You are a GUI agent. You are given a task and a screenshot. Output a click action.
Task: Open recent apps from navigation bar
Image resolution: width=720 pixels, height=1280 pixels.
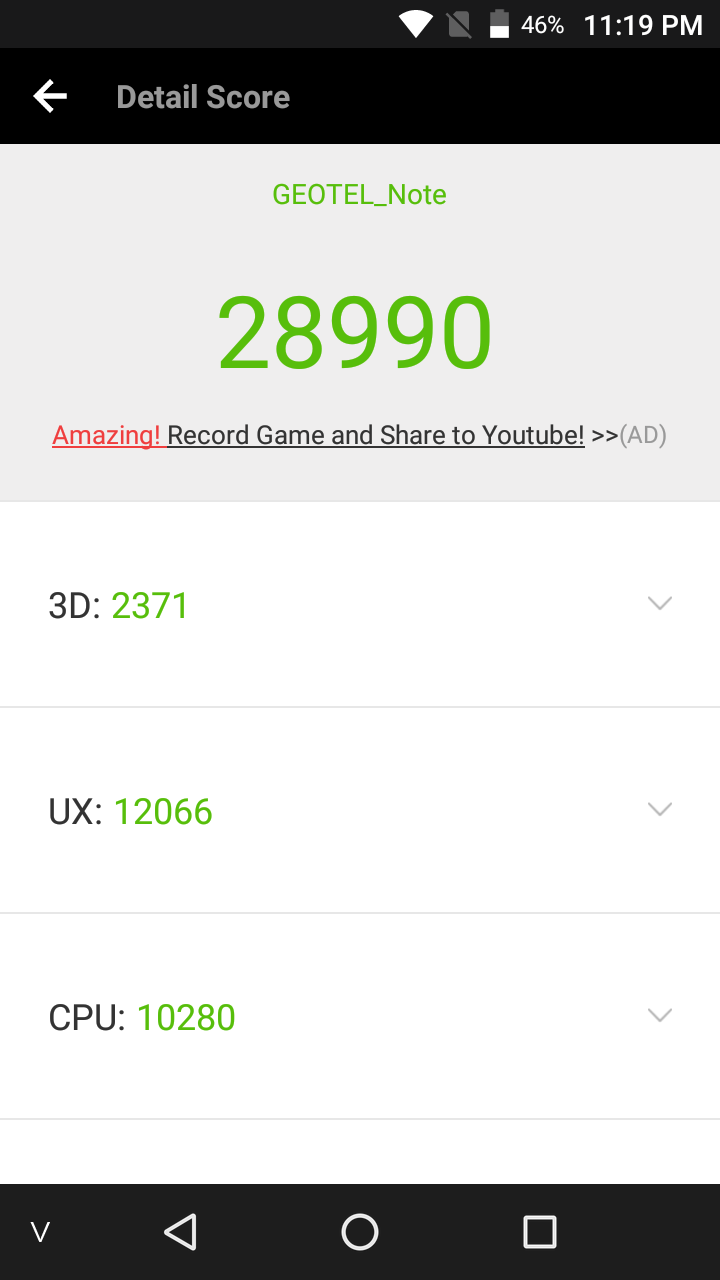click(540, 1232)
